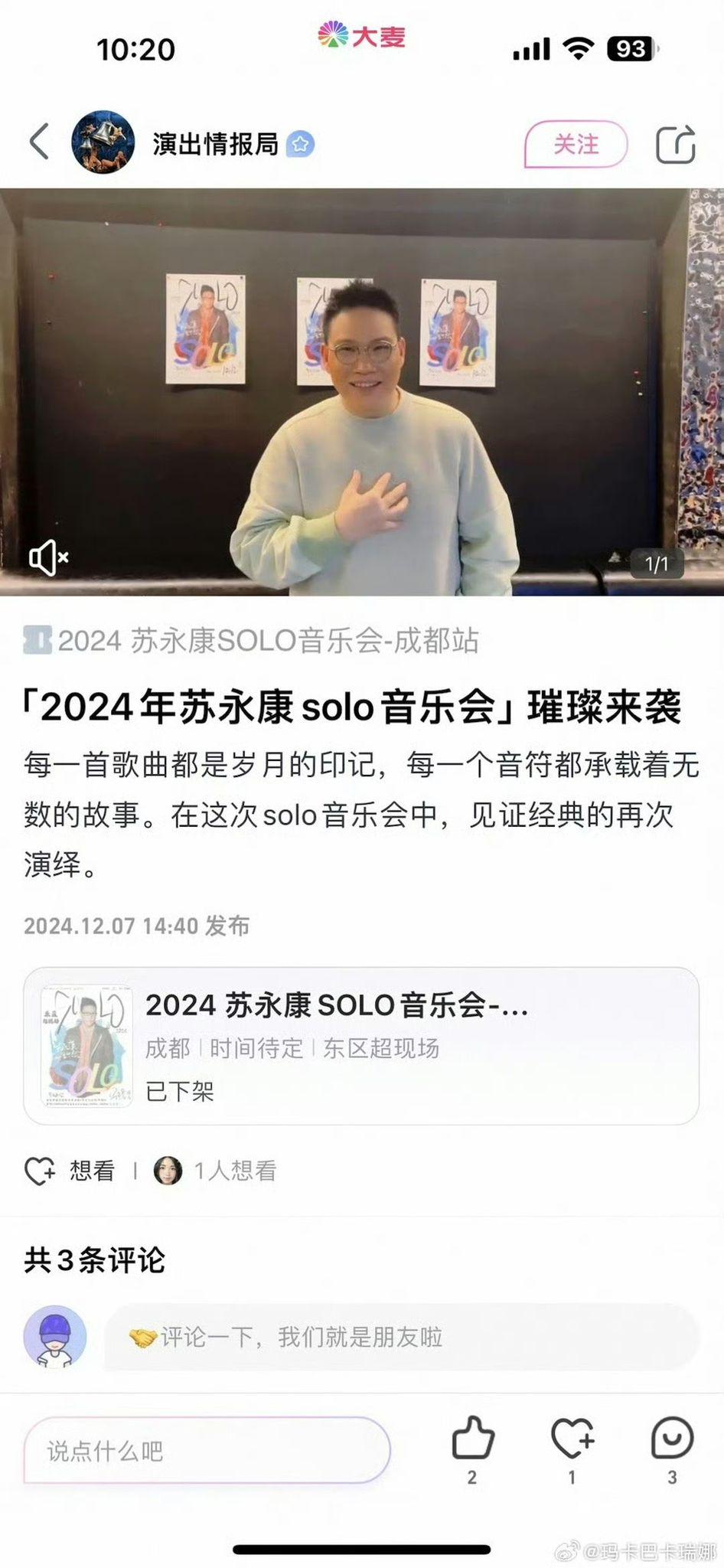
Task: Favorite the post with heart-plus icon
Action: [572, 1439]
